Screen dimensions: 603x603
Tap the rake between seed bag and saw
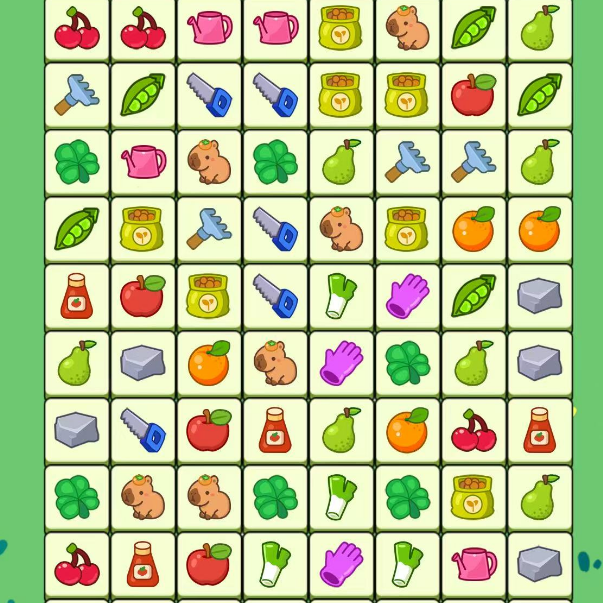pyautogui.click(x=209, y=230)
